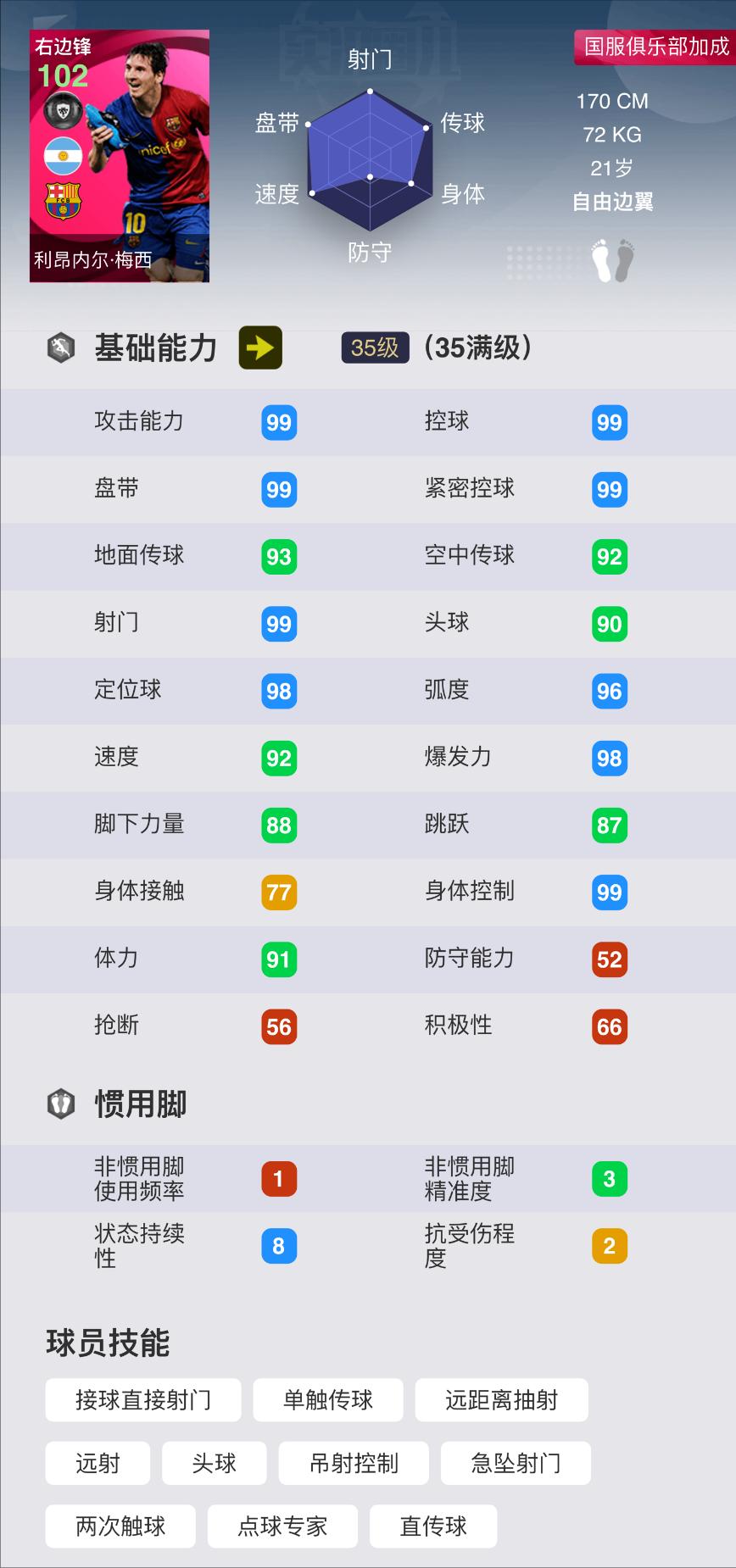
Task: Select the footprints icon near 自由边翼
Action: tap(615, 260)
